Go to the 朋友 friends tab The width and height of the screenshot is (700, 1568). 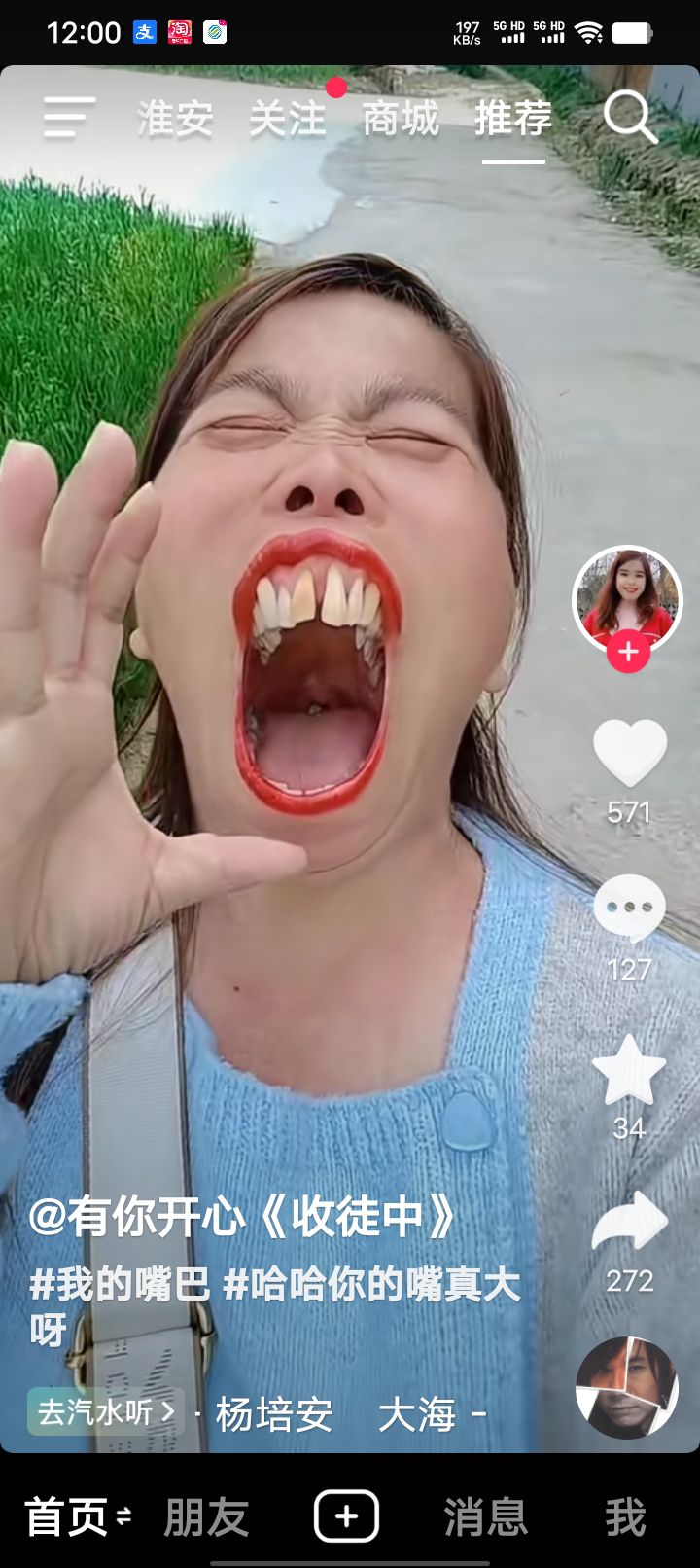click(x=206, y=1516)
